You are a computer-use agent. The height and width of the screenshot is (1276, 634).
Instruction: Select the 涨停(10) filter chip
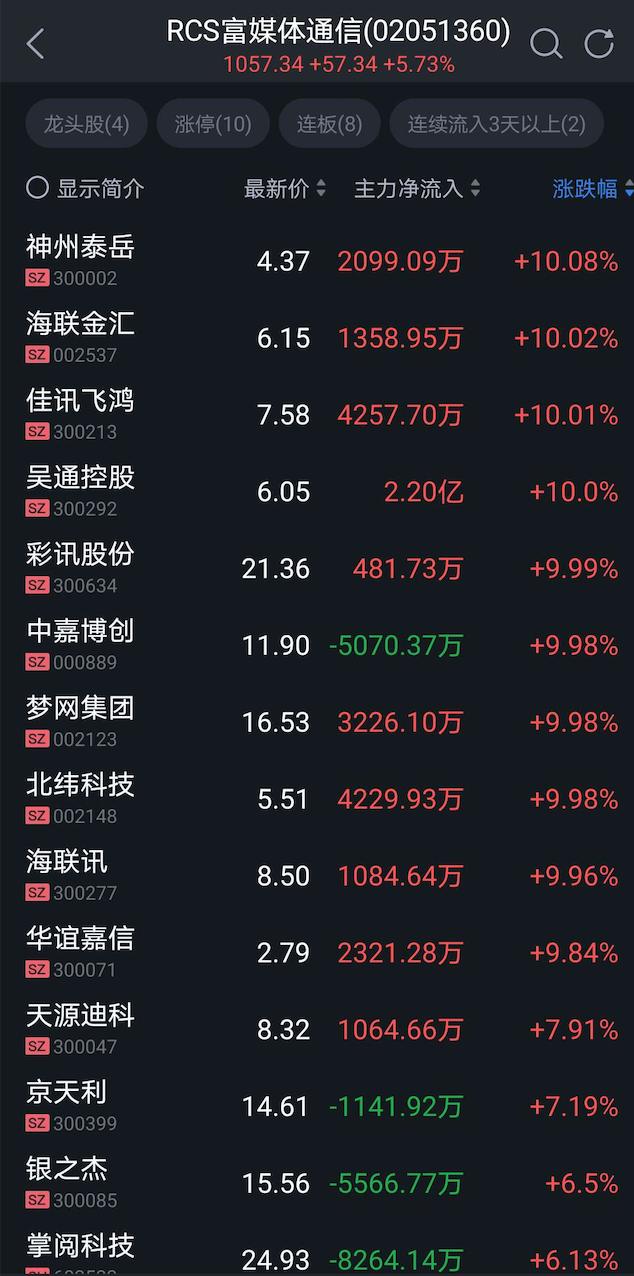pyautogui.click(x=213, y=124)
